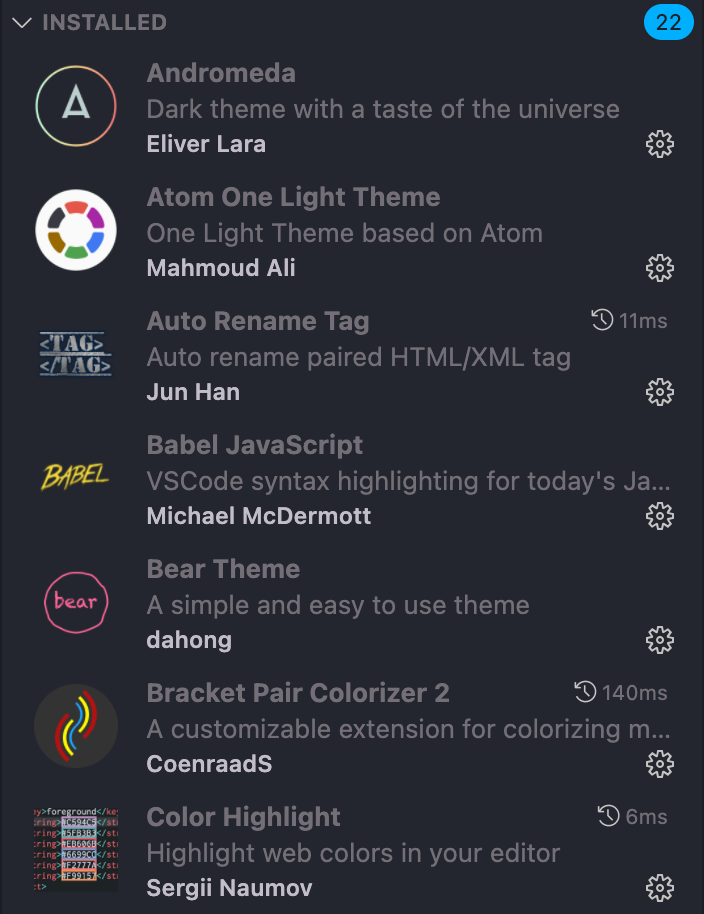Select the Auto Rename Tag extension
704x914 pixels.
coord(258,322)
